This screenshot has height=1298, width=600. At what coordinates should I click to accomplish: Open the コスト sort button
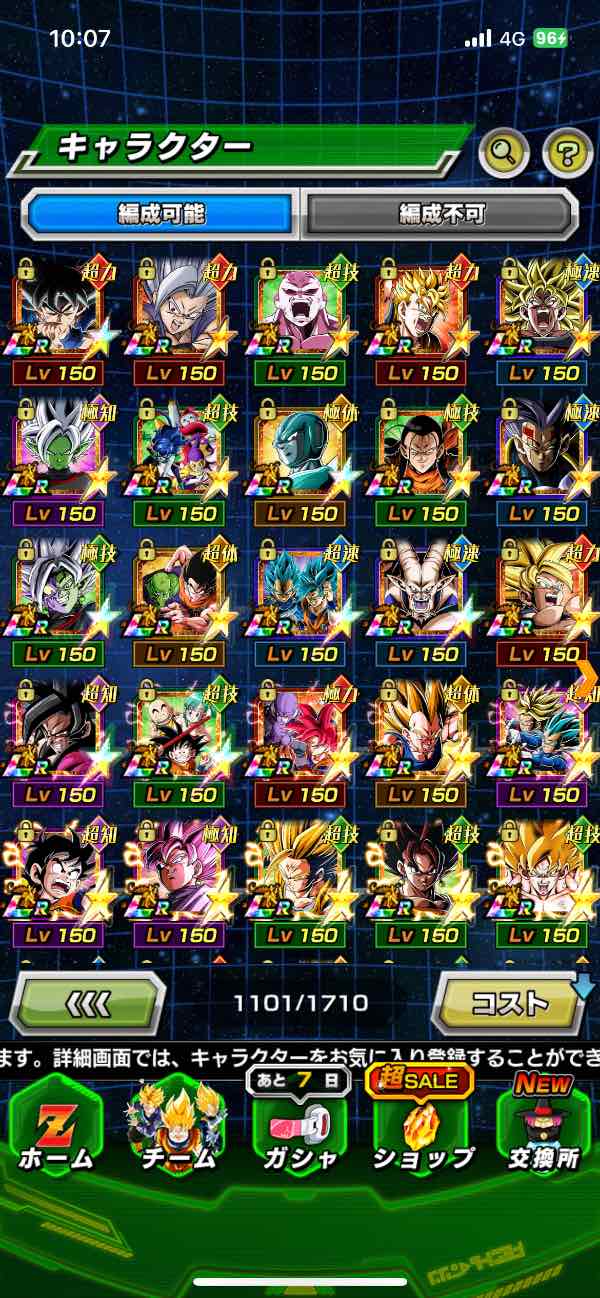click(x=508, y=1002)
